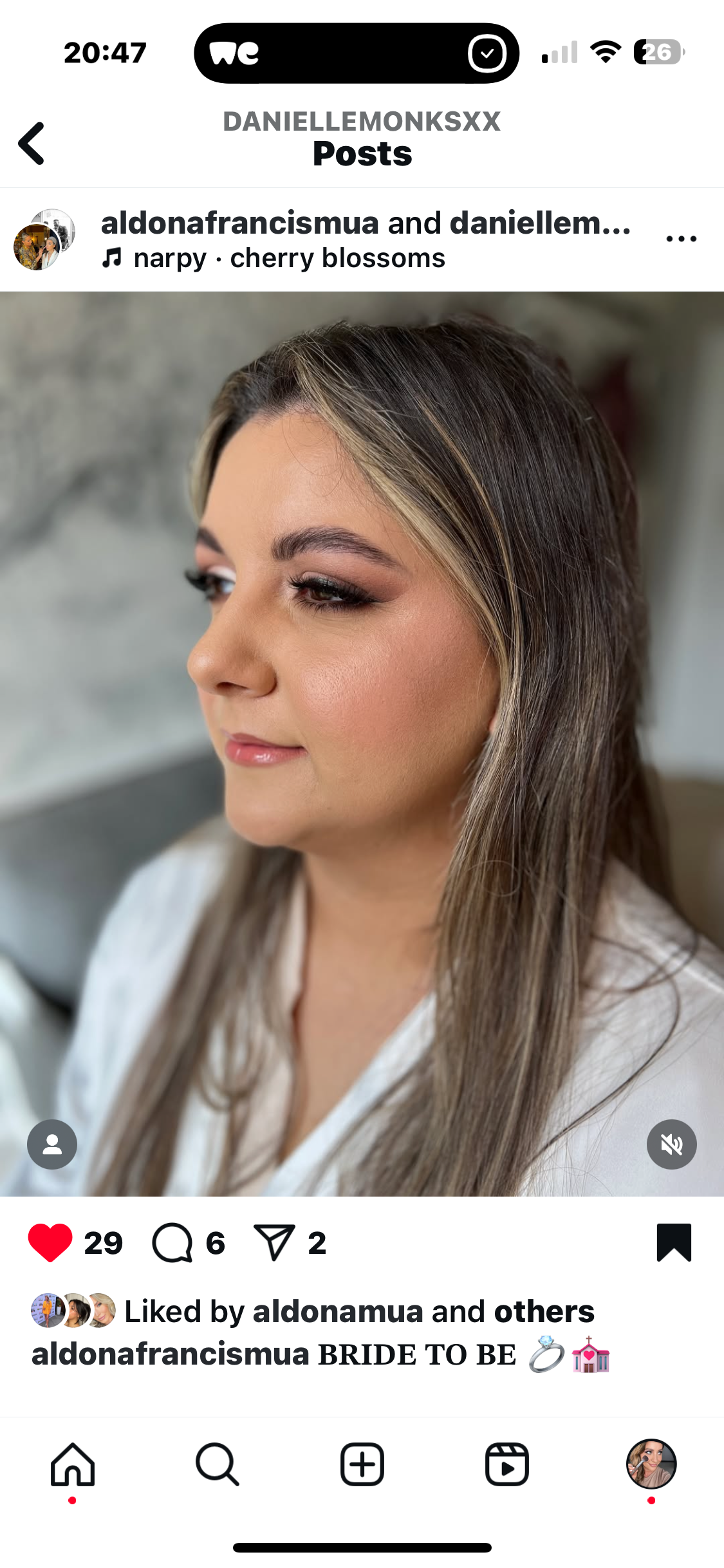Unlike the post with the red heart
The width and height of the screenshot is (724, 1568).
coord(50,1242)
